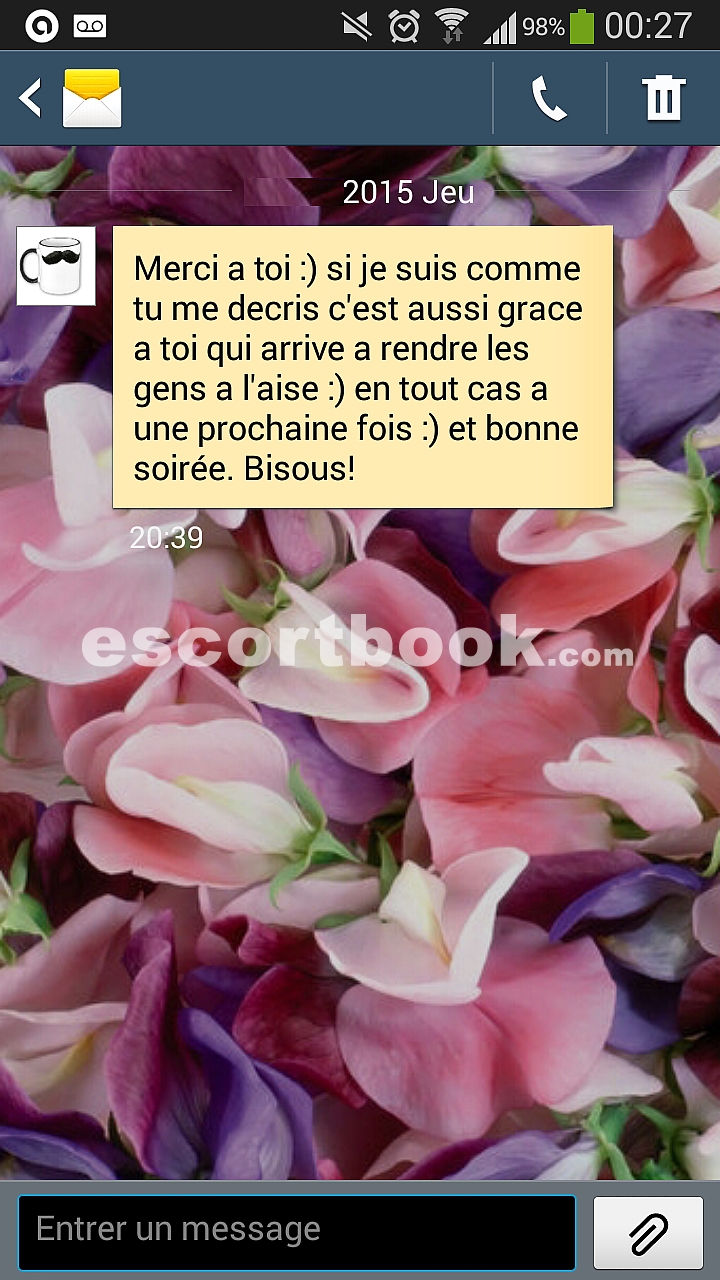The width and height of the screenshot is (720, 1280).
Task: Delete messages with the trash icon
Action: click(x=664, y=98)
